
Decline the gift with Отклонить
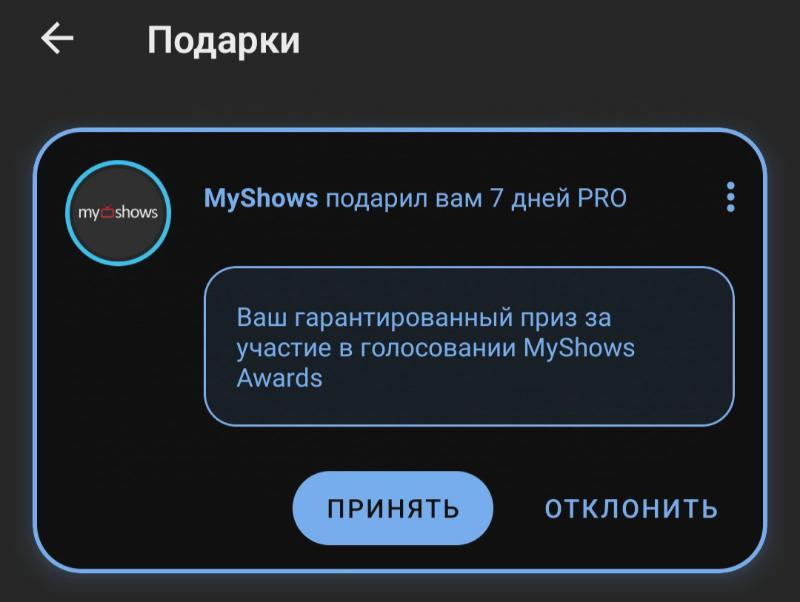point(631,508)
